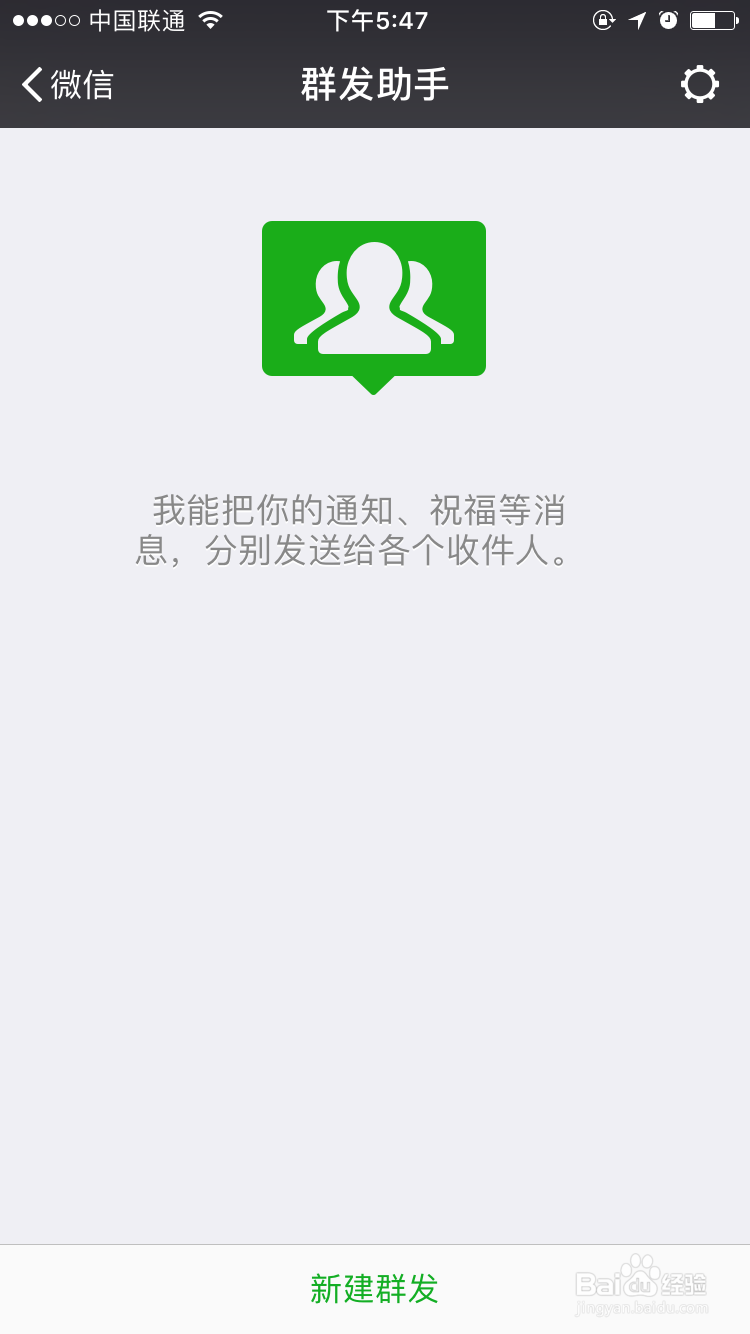Tap the location arrow icon in status bar
The height and width of the screenshot is (1334, 750).
tap(638, 18)
